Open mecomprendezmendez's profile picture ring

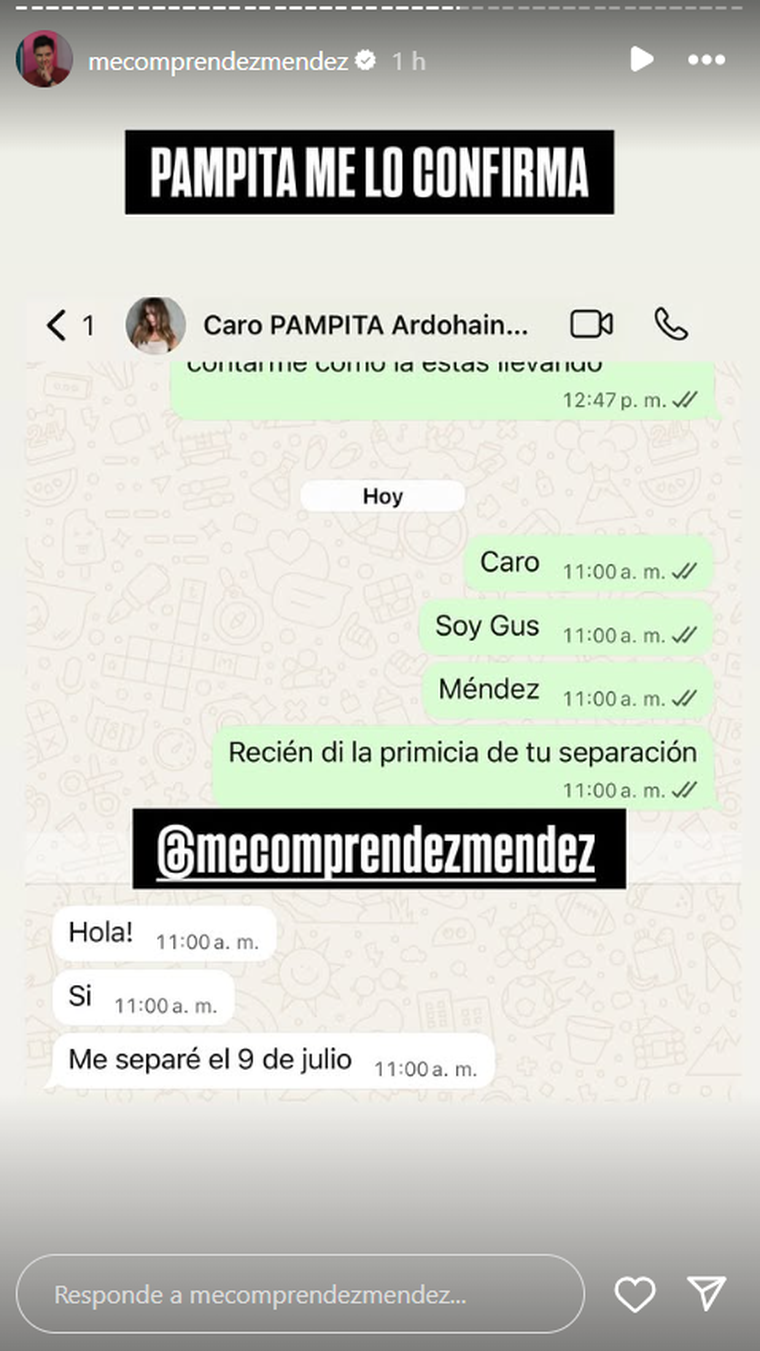click(x=44, y=60)
